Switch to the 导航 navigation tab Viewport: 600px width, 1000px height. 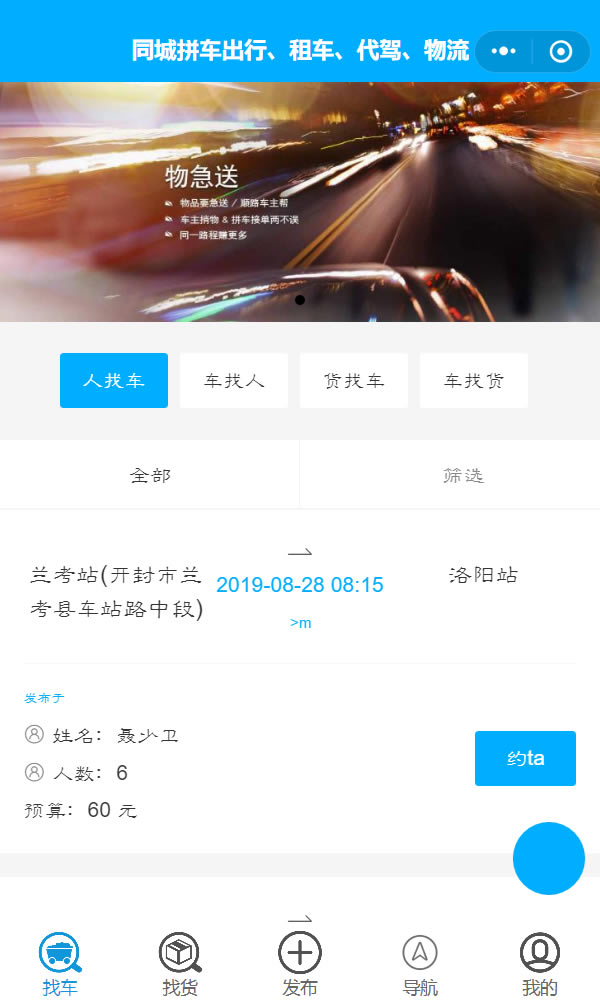click(x=420, y=965)
